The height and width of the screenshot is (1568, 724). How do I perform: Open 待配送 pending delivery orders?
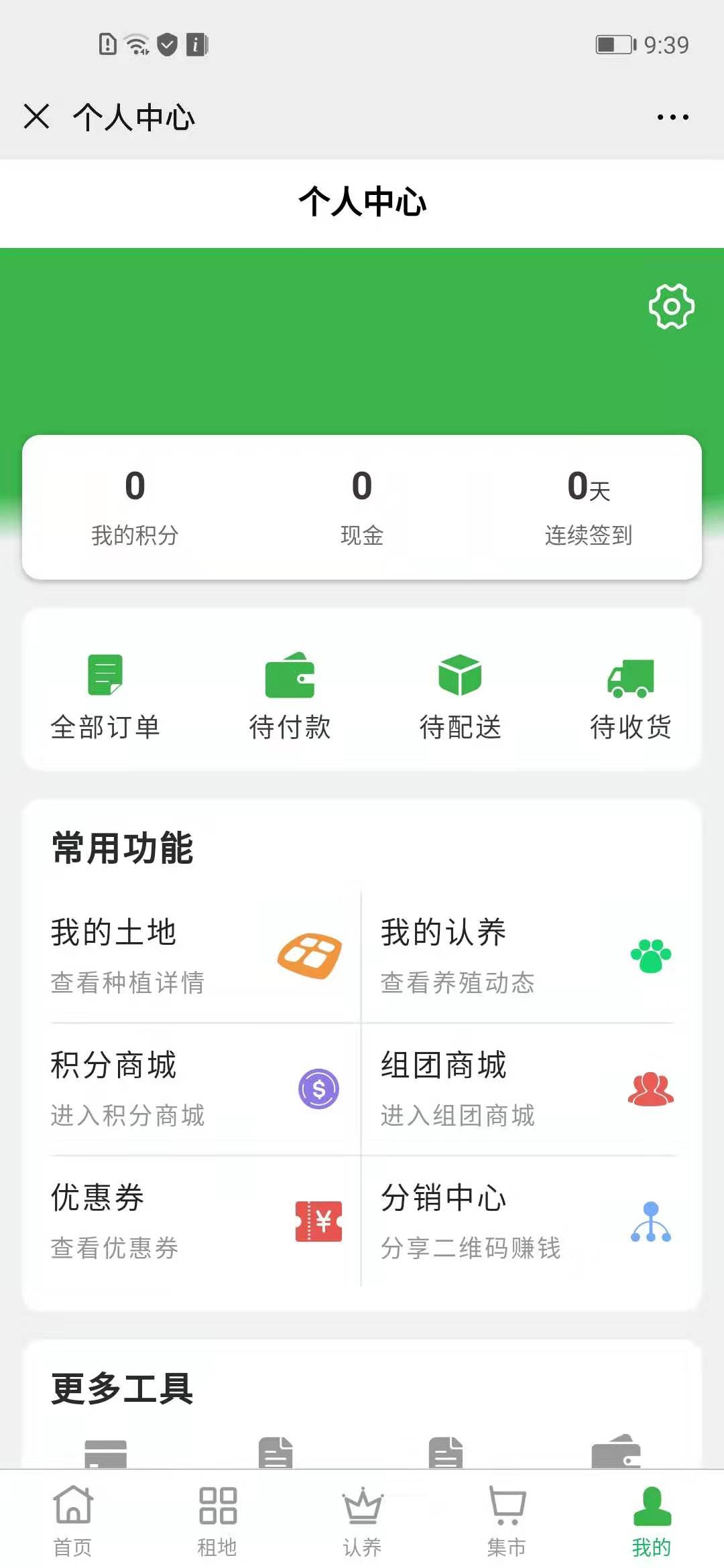pos(460,697)
